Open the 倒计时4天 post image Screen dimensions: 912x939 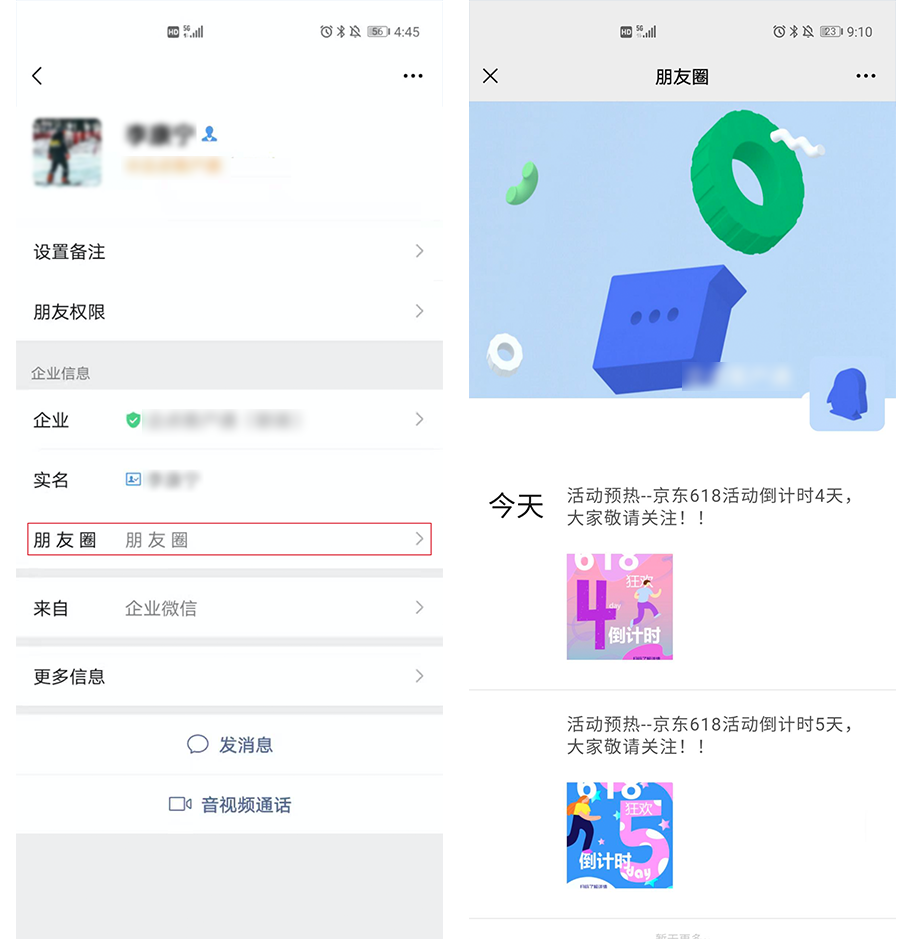point(619,606)
